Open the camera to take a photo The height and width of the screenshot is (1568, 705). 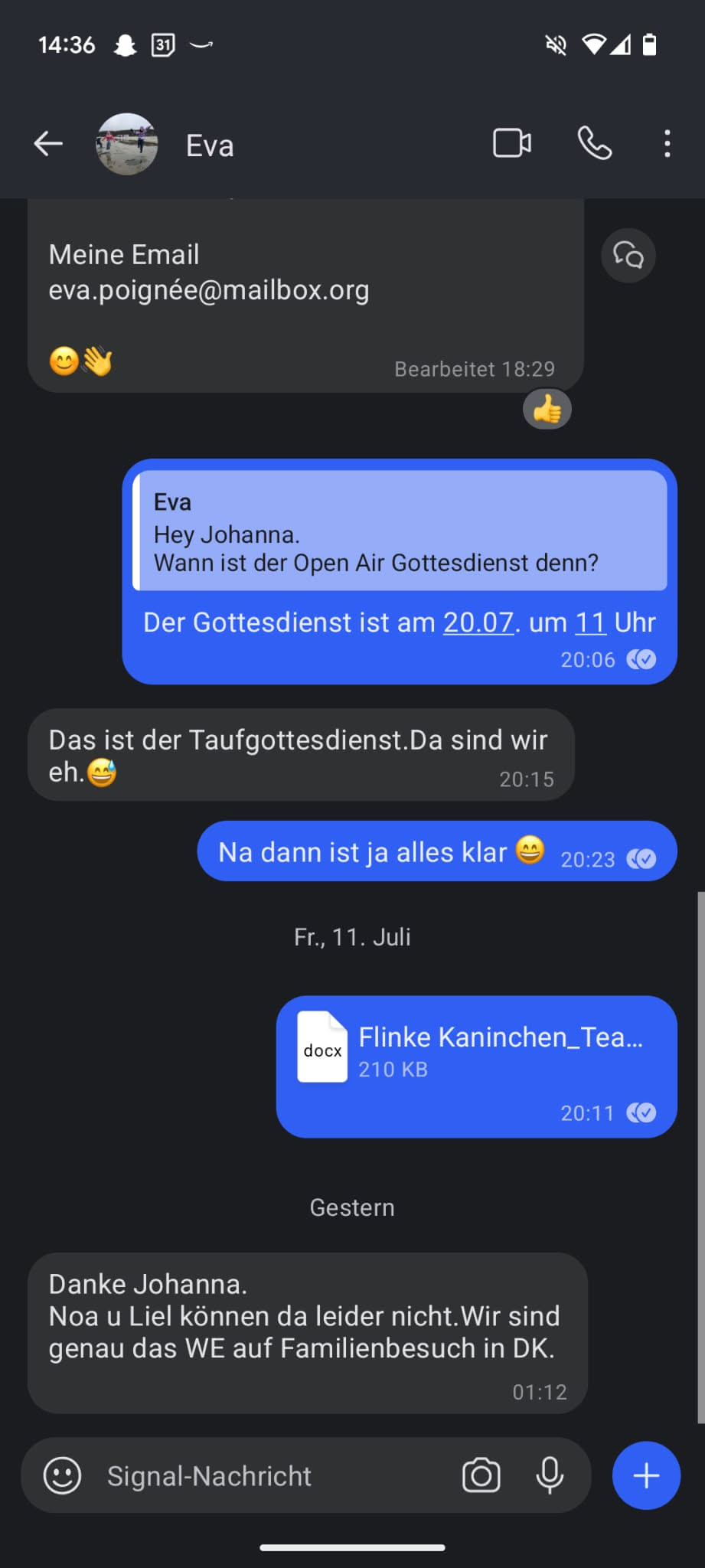[x=481, y=1475]
